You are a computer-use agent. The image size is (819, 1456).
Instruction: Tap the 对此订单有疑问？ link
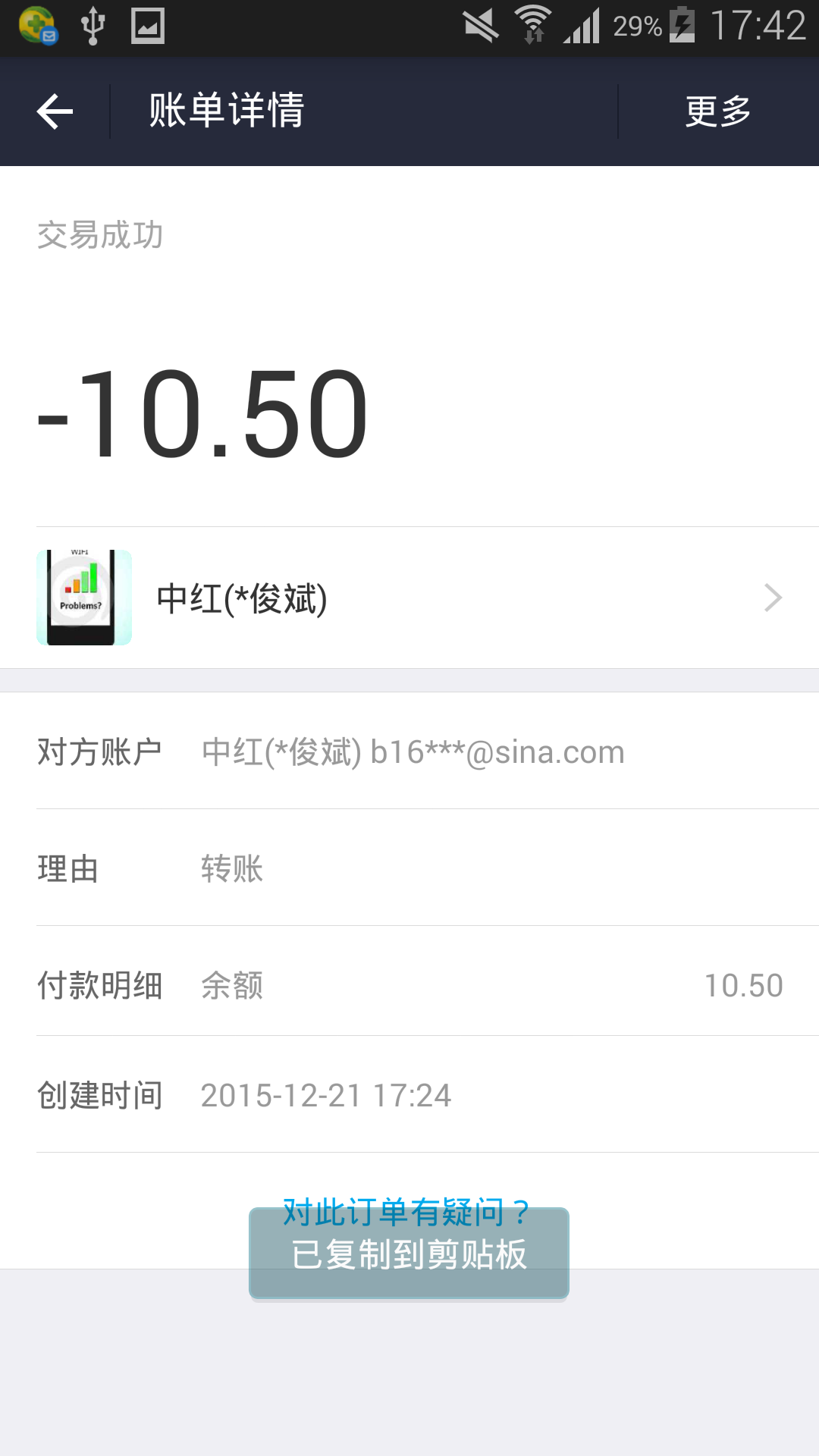(x=406, y=1211)
